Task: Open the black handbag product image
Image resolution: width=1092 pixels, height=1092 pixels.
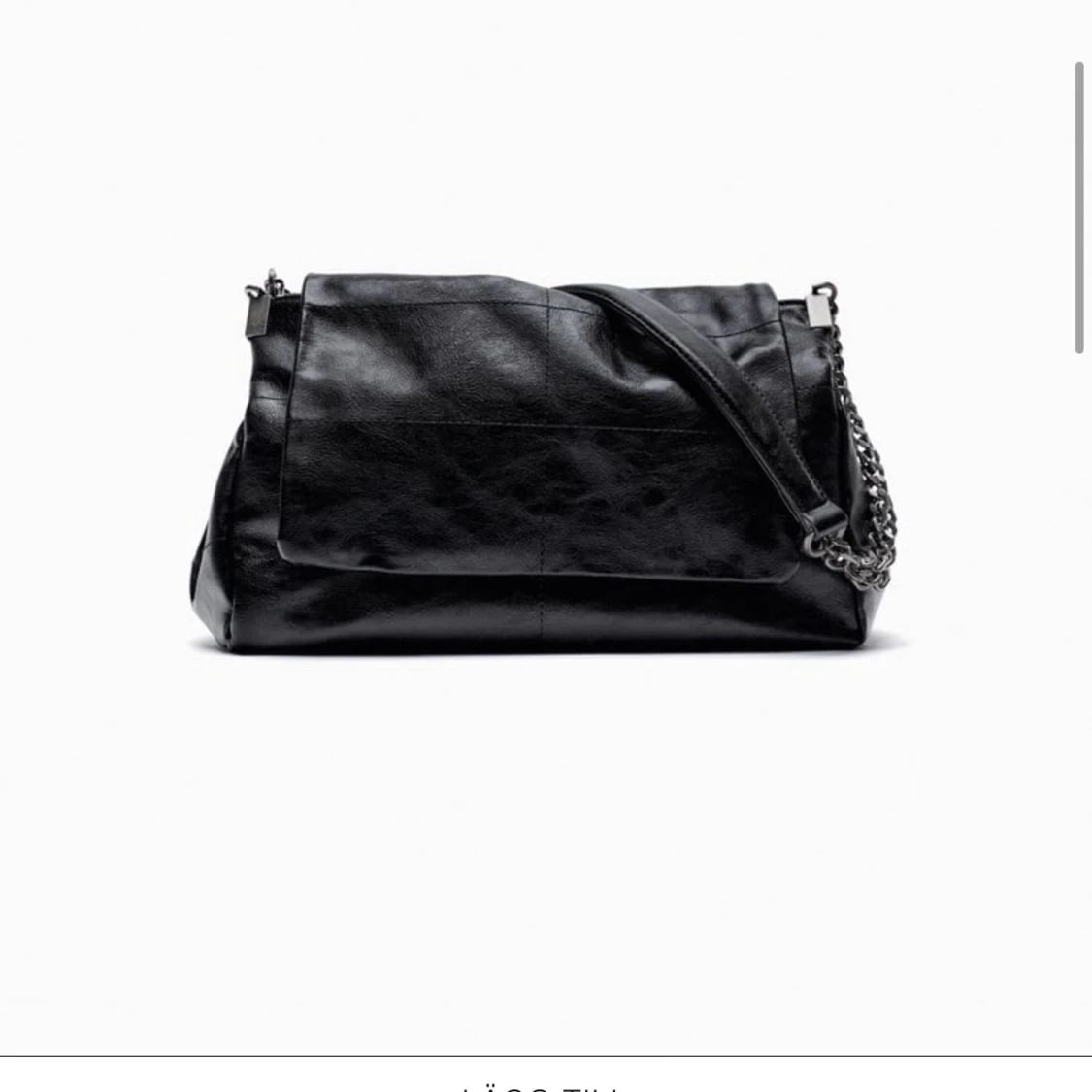Action: (544, 461)
